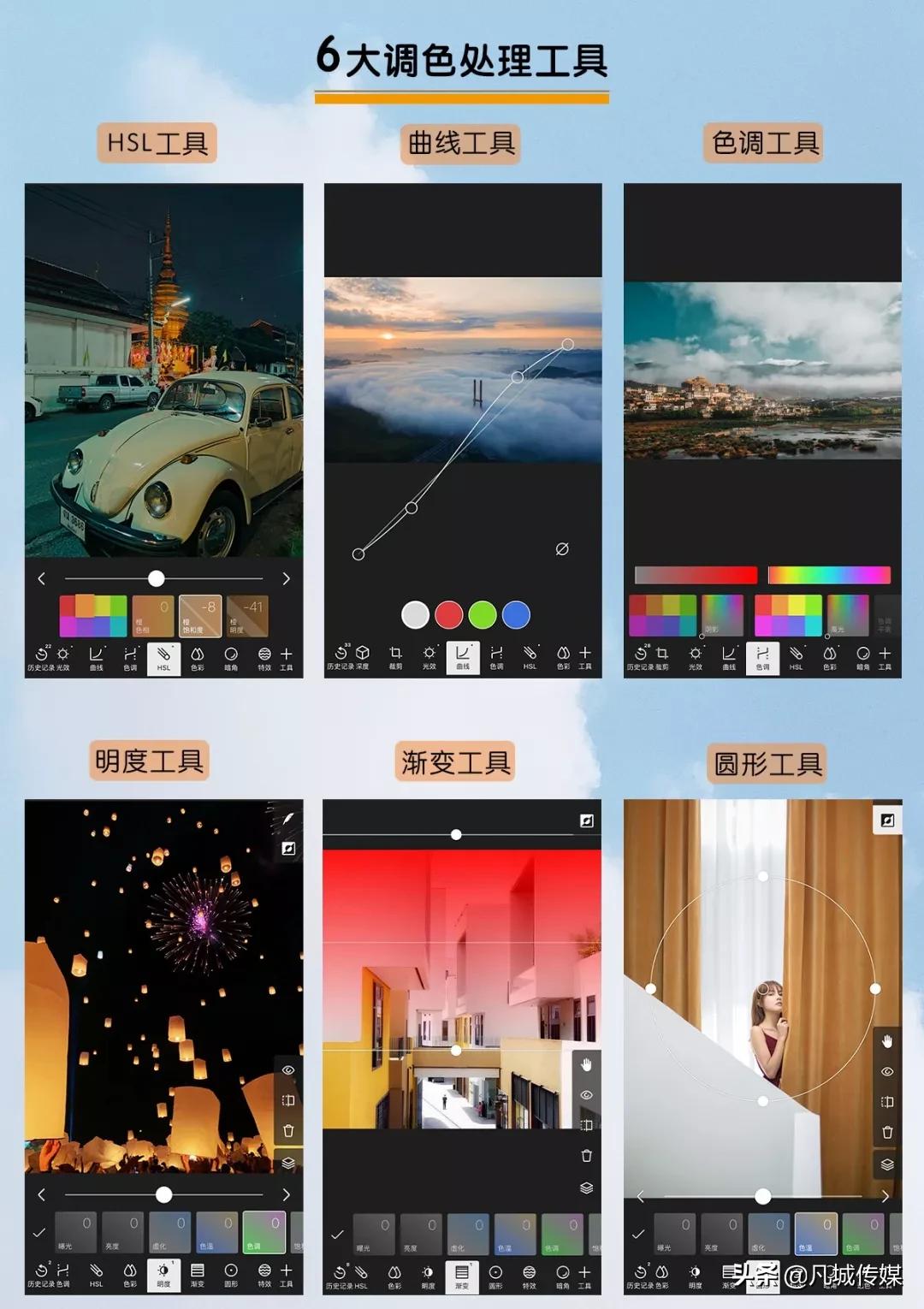Viewport: 924px width, 1309px height.
Task: Select the 暗角 (vignette) tool icon
Action: tap(230, 654)
